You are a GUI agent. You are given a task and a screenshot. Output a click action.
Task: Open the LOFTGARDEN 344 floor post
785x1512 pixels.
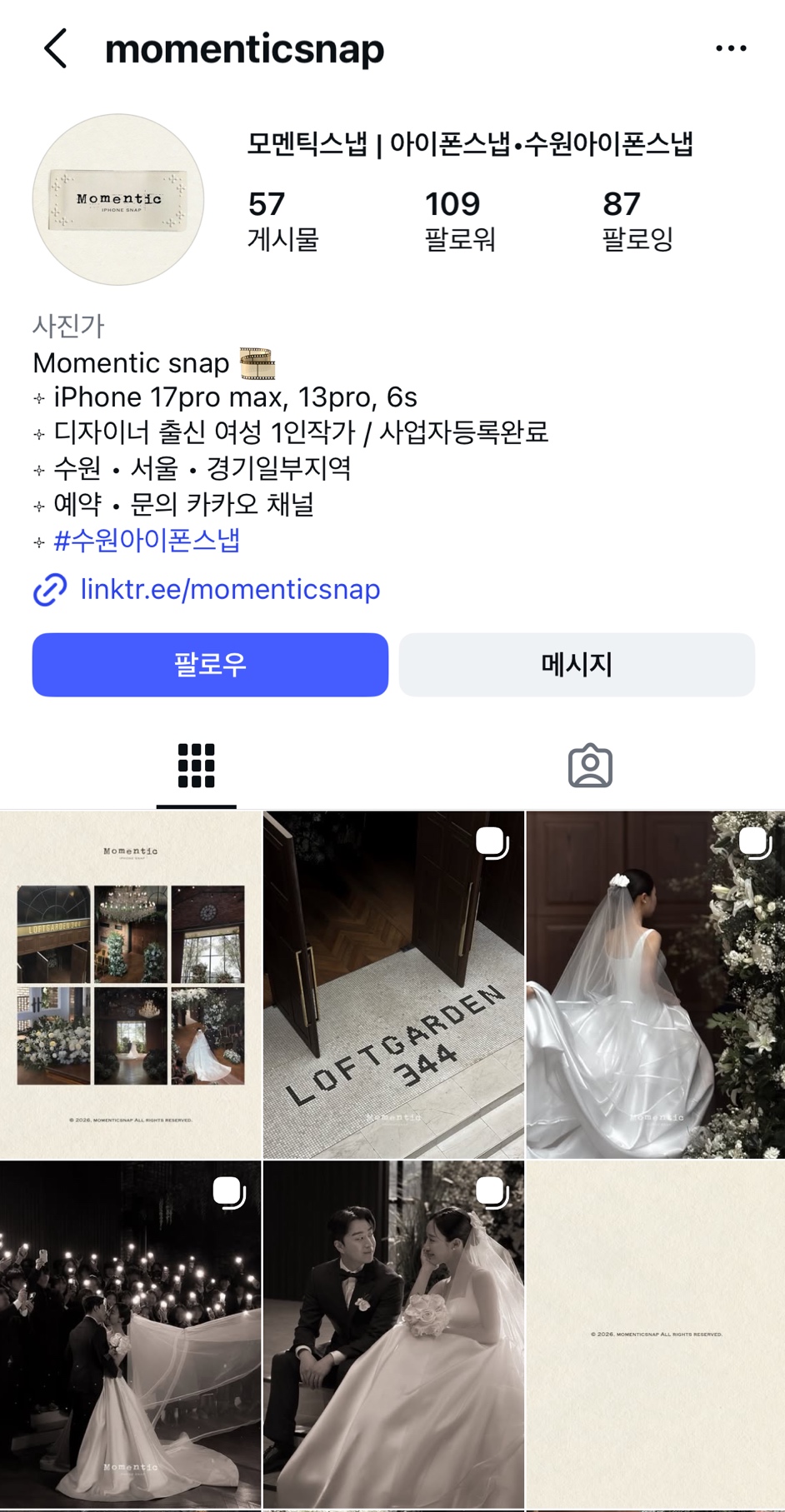(393, 985)
